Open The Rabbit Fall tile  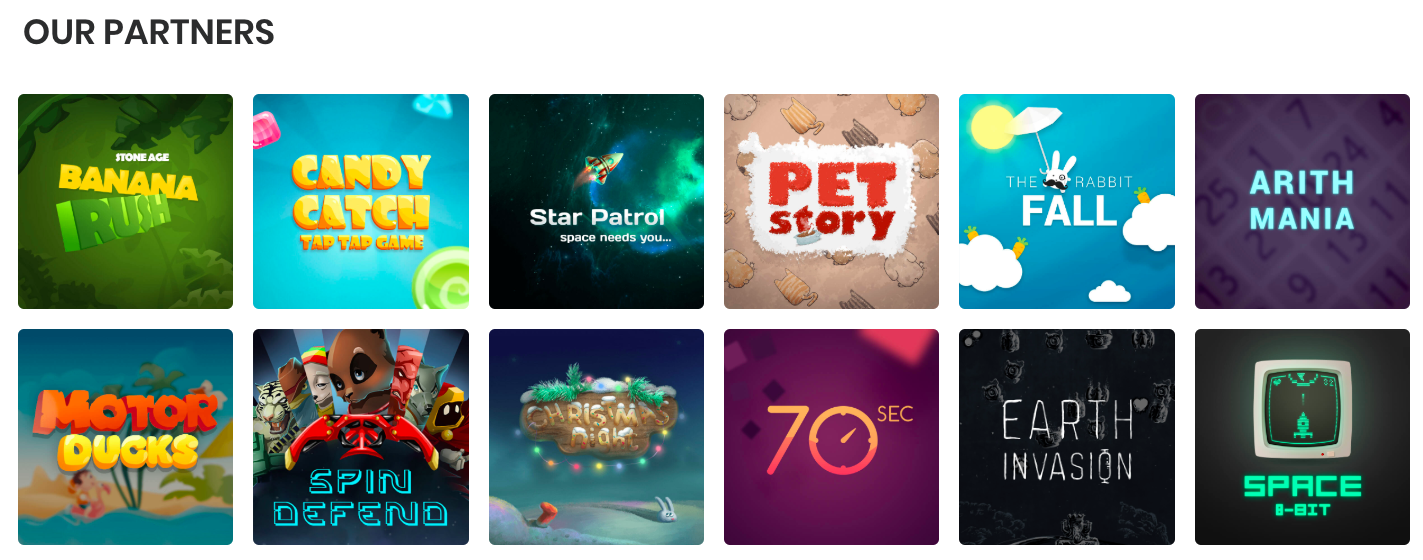coord(1066,201)
